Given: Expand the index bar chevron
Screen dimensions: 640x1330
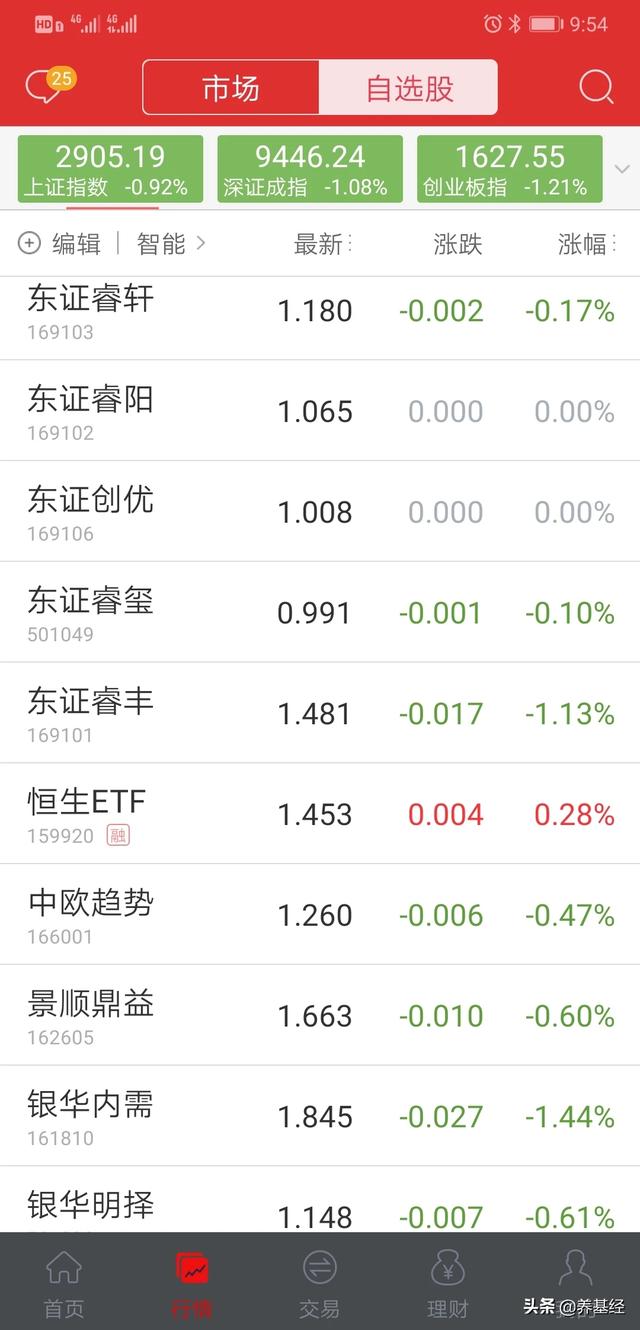Looking at the screenshot, I should [622, 169].
